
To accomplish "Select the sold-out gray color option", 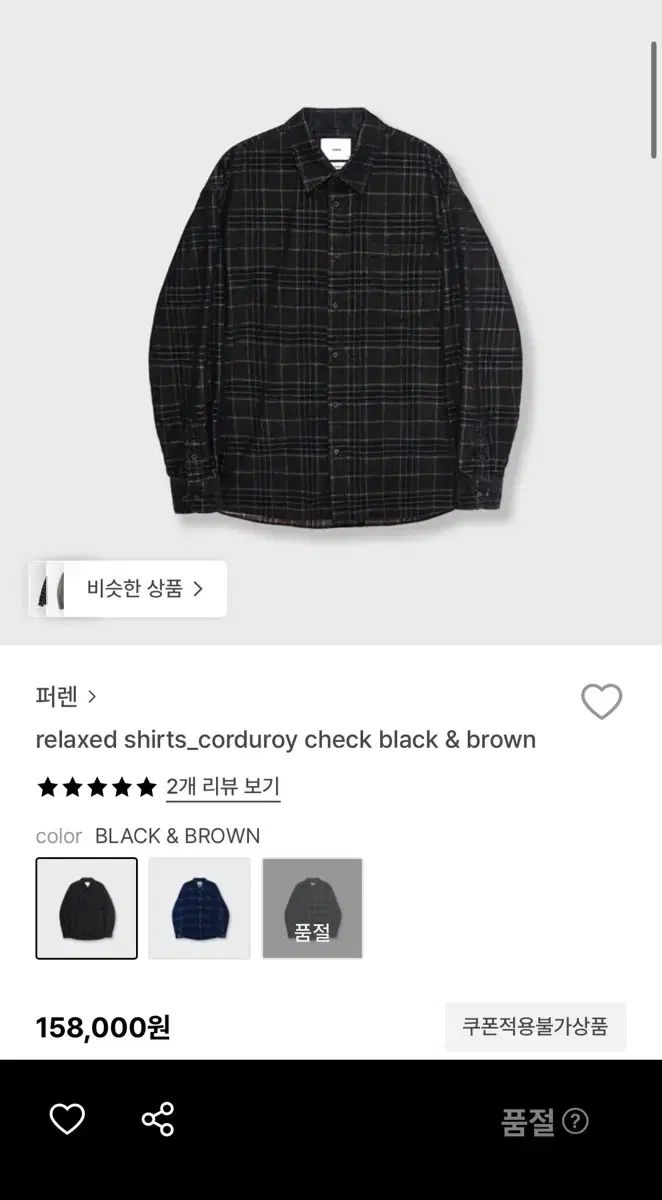I will [x=312, y=908].
